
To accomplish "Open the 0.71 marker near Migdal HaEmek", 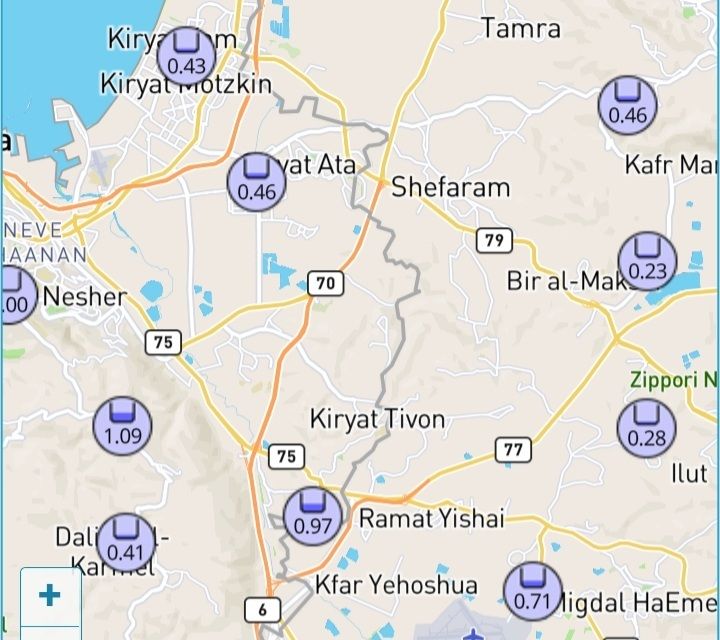I will pyautogui.click(x=532, y=592).
